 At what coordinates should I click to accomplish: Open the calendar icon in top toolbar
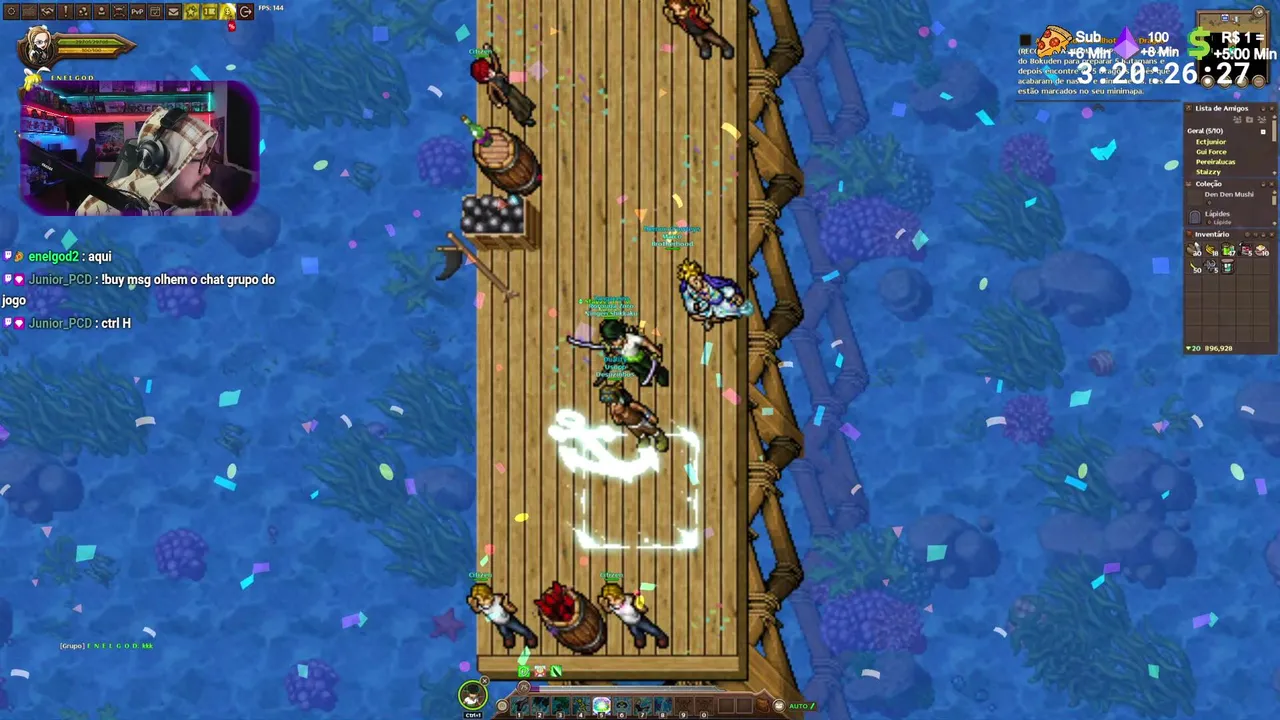pyautogui.click(x=155, y=12)
